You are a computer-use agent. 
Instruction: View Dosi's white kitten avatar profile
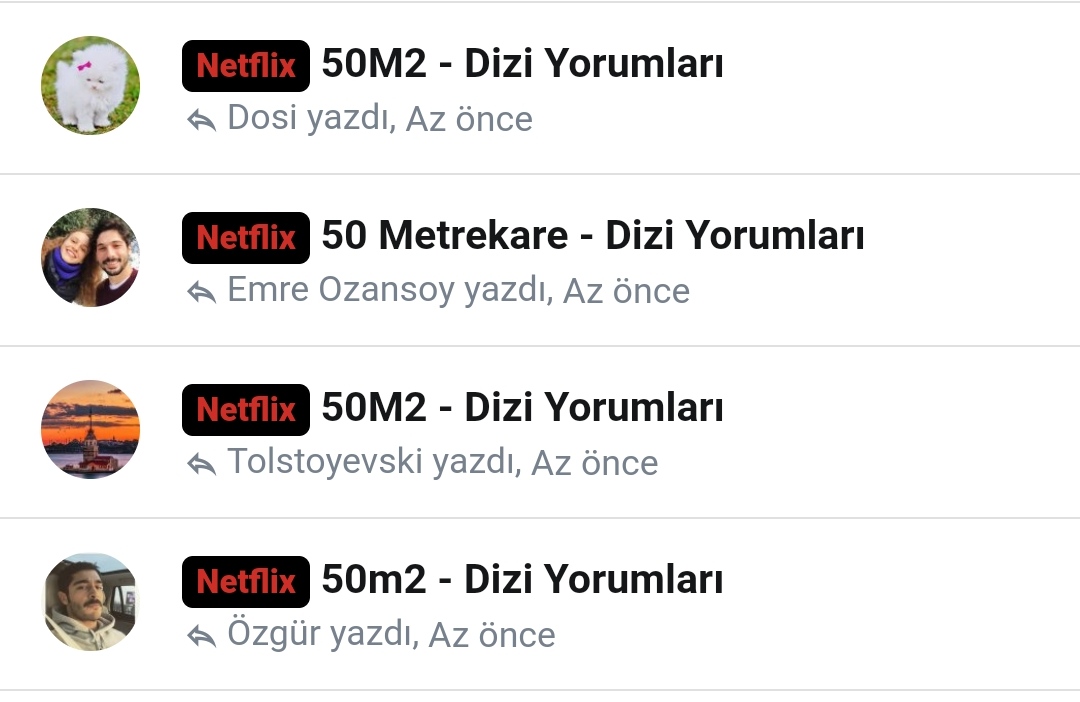point(90,86)
